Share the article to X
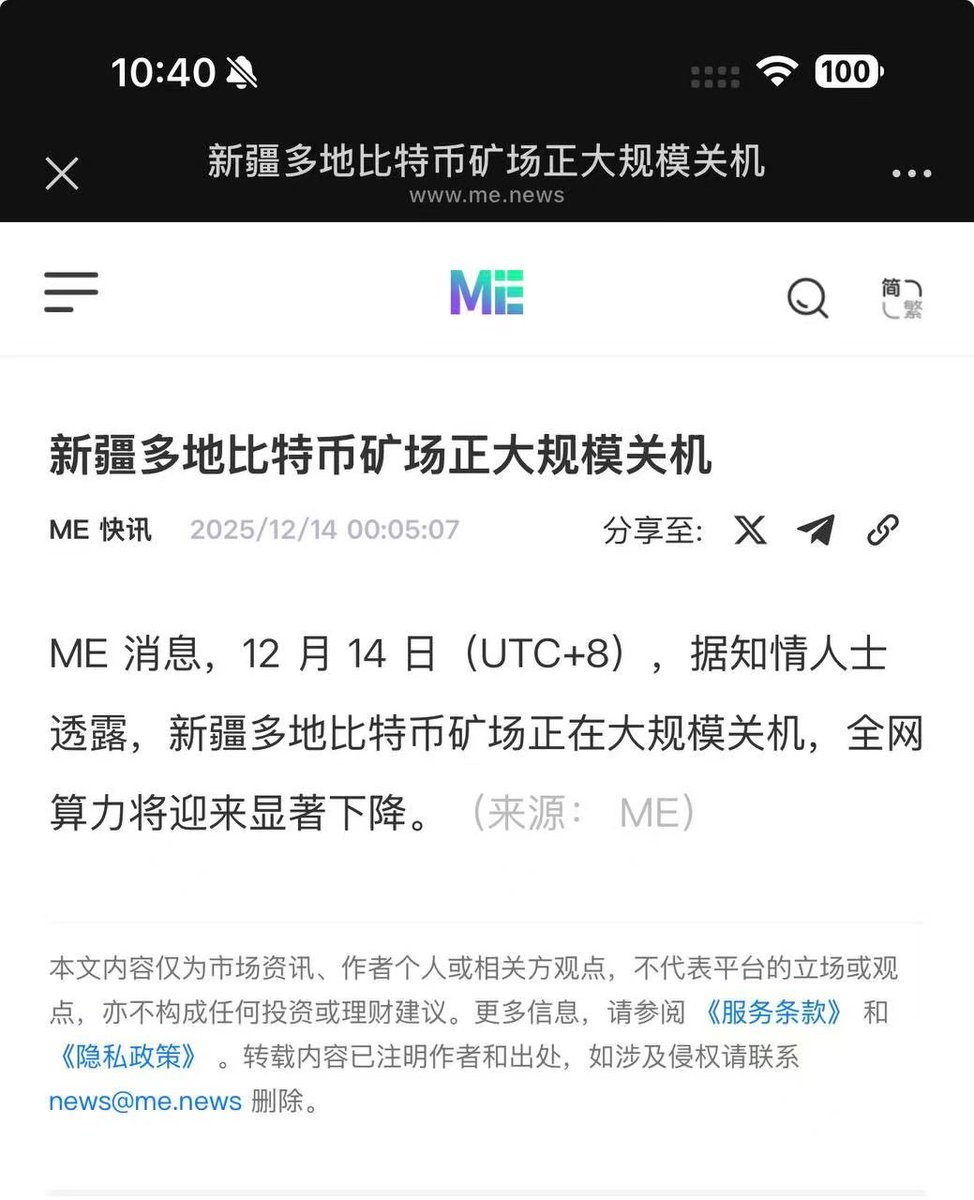This screenshot has width=974, height=1200. pyautogui.click(x=750, y=529)
